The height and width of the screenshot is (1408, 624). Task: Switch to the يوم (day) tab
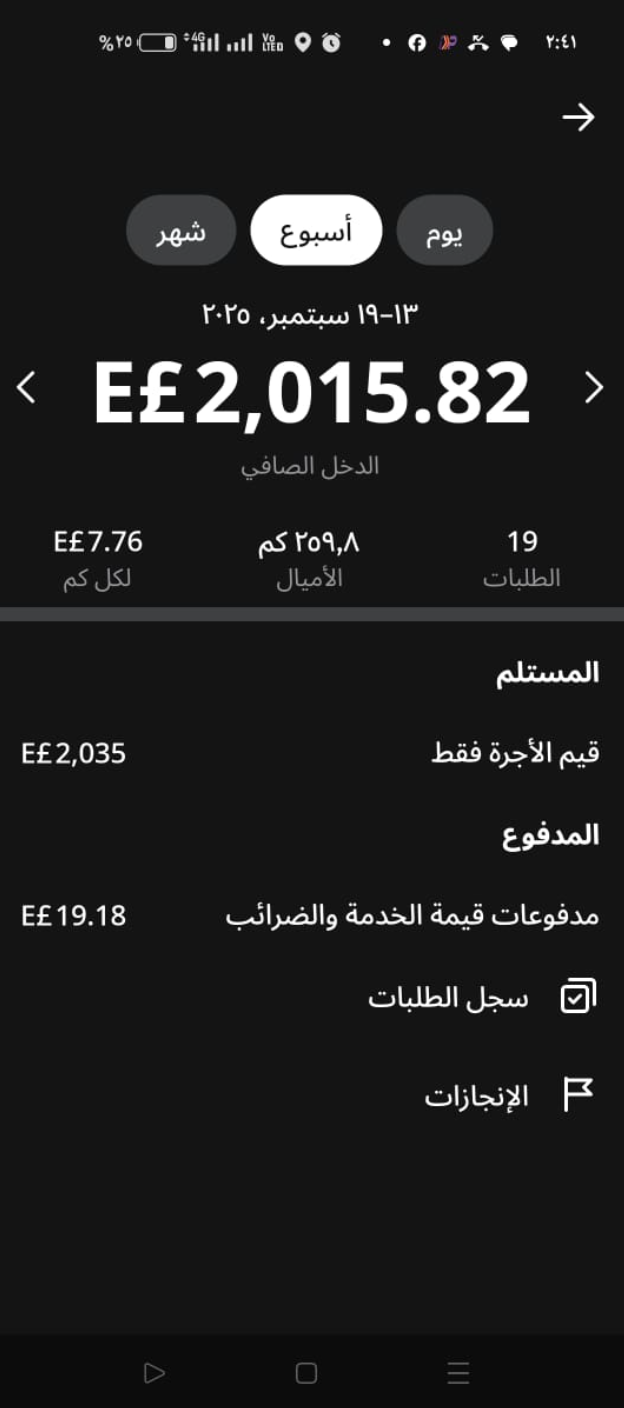coord(445,231)
